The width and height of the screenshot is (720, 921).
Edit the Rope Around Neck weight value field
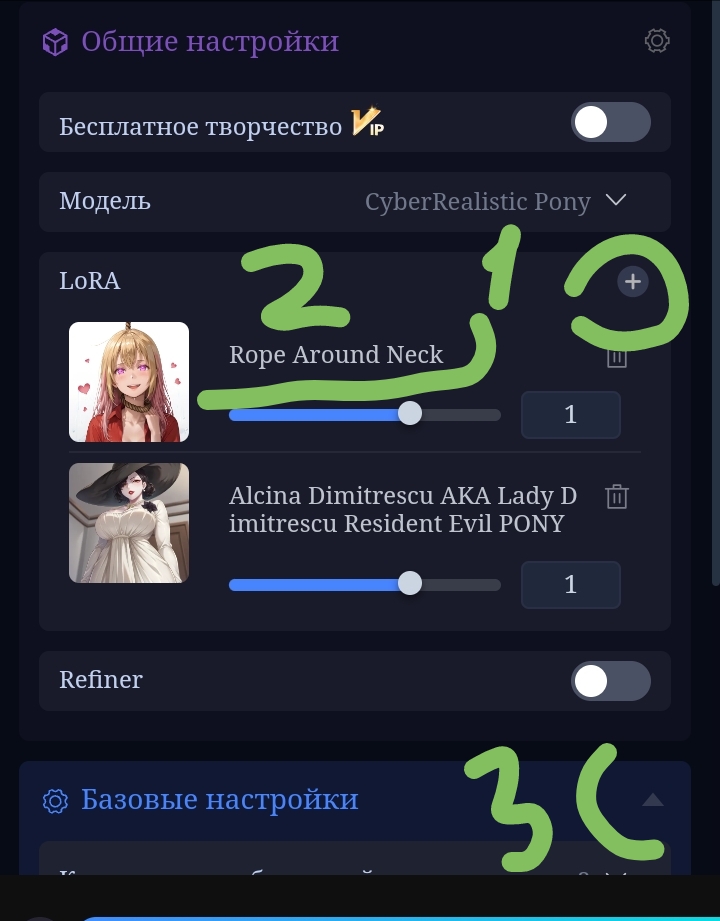pos(570,415)
